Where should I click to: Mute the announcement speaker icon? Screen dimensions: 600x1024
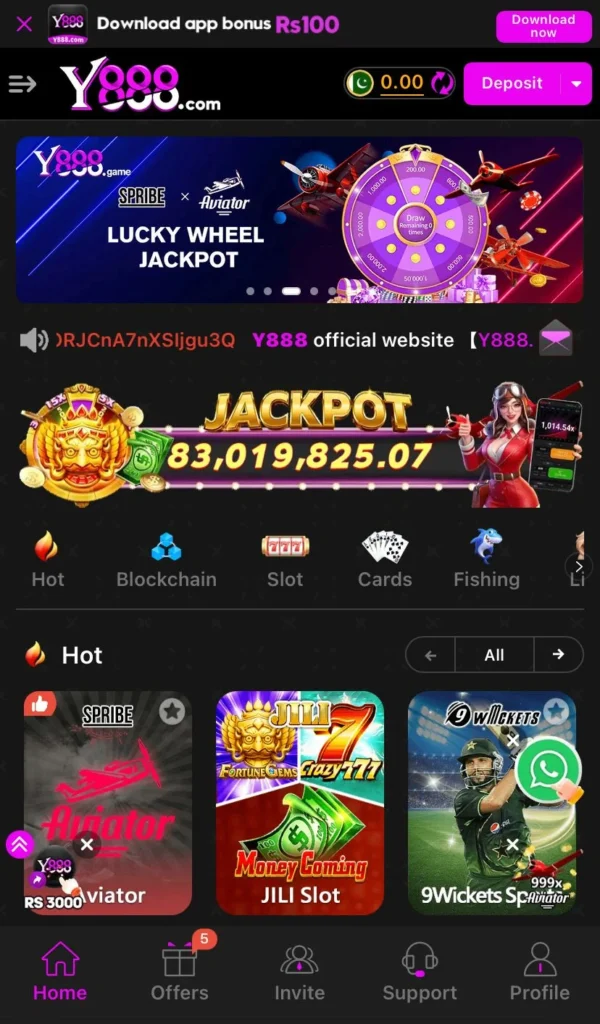(34, 340)
